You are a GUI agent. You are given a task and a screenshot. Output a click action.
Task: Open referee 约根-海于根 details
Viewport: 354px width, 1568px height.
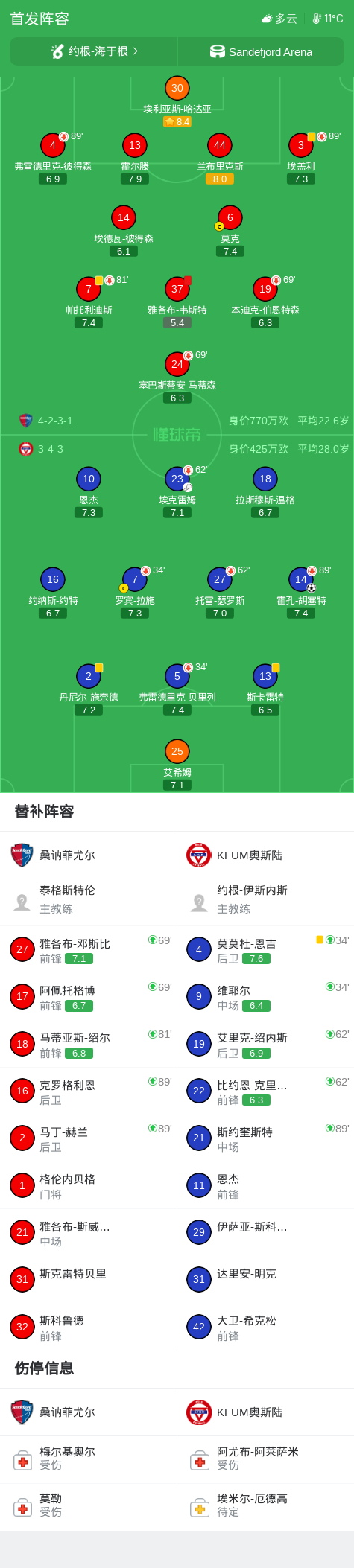coord(94,51)
